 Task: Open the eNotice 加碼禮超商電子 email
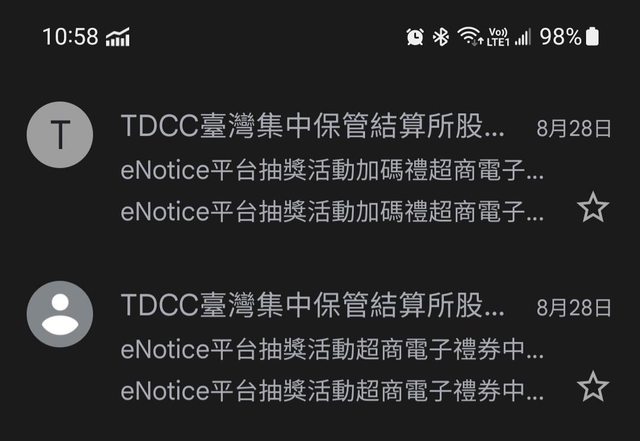[330, 170]
